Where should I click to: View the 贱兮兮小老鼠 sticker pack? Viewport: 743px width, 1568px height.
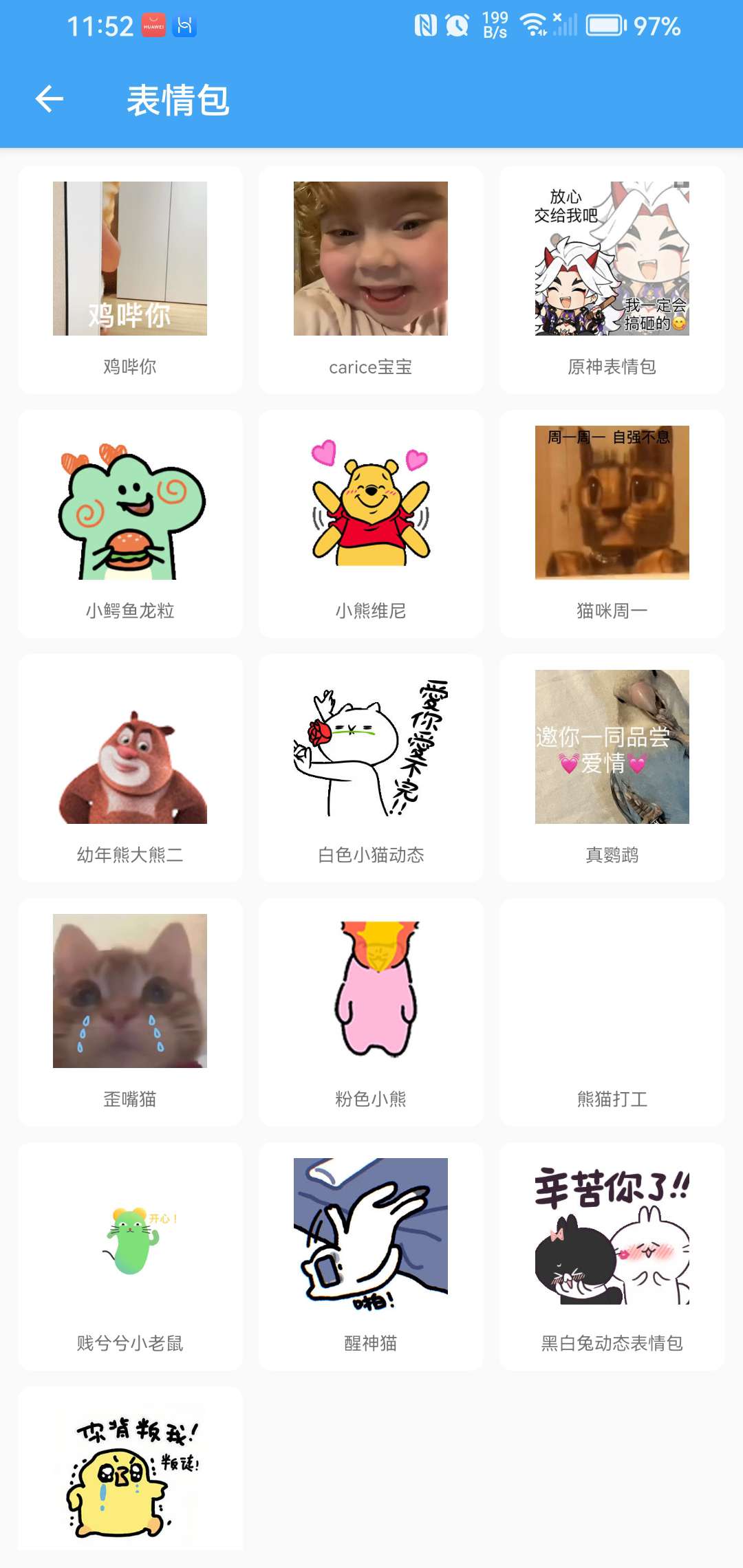130,1256
